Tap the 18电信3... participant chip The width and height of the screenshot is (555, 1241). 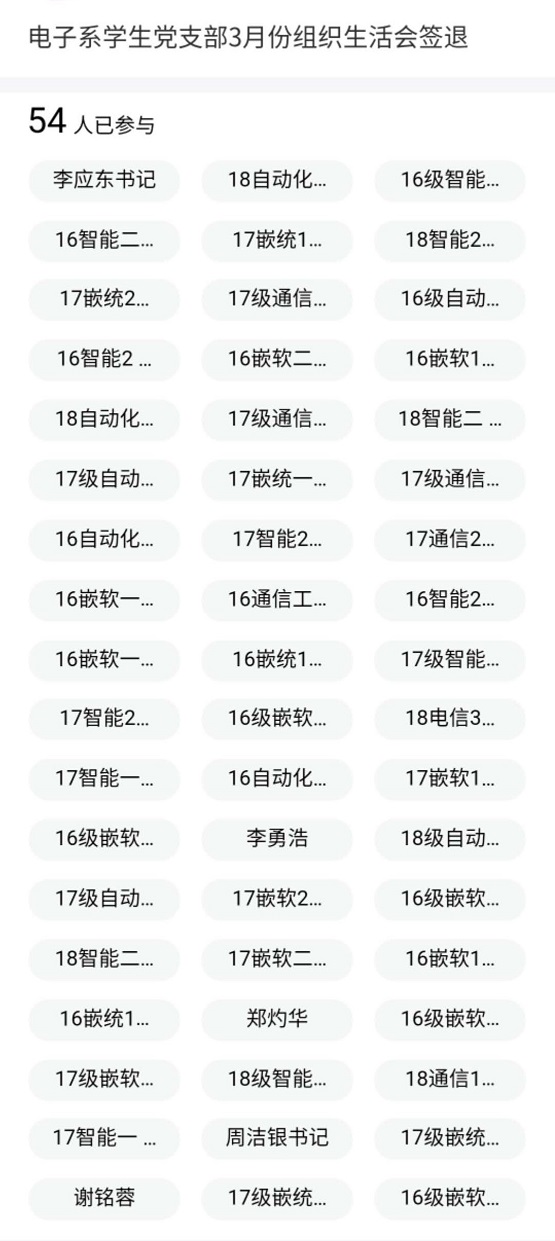click(x=450, y=719)
